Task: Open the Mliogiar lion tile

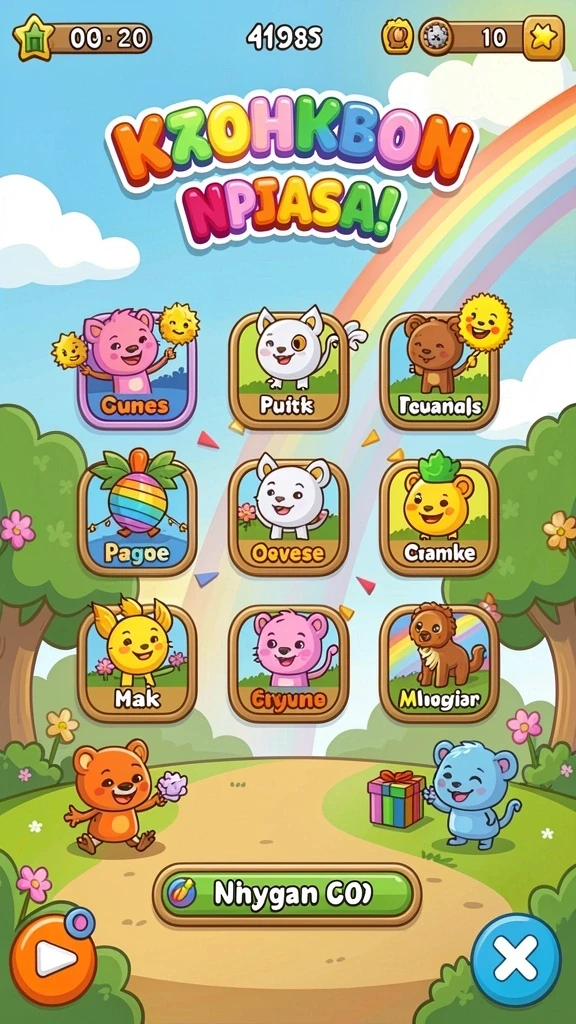Action: point(440,664)
